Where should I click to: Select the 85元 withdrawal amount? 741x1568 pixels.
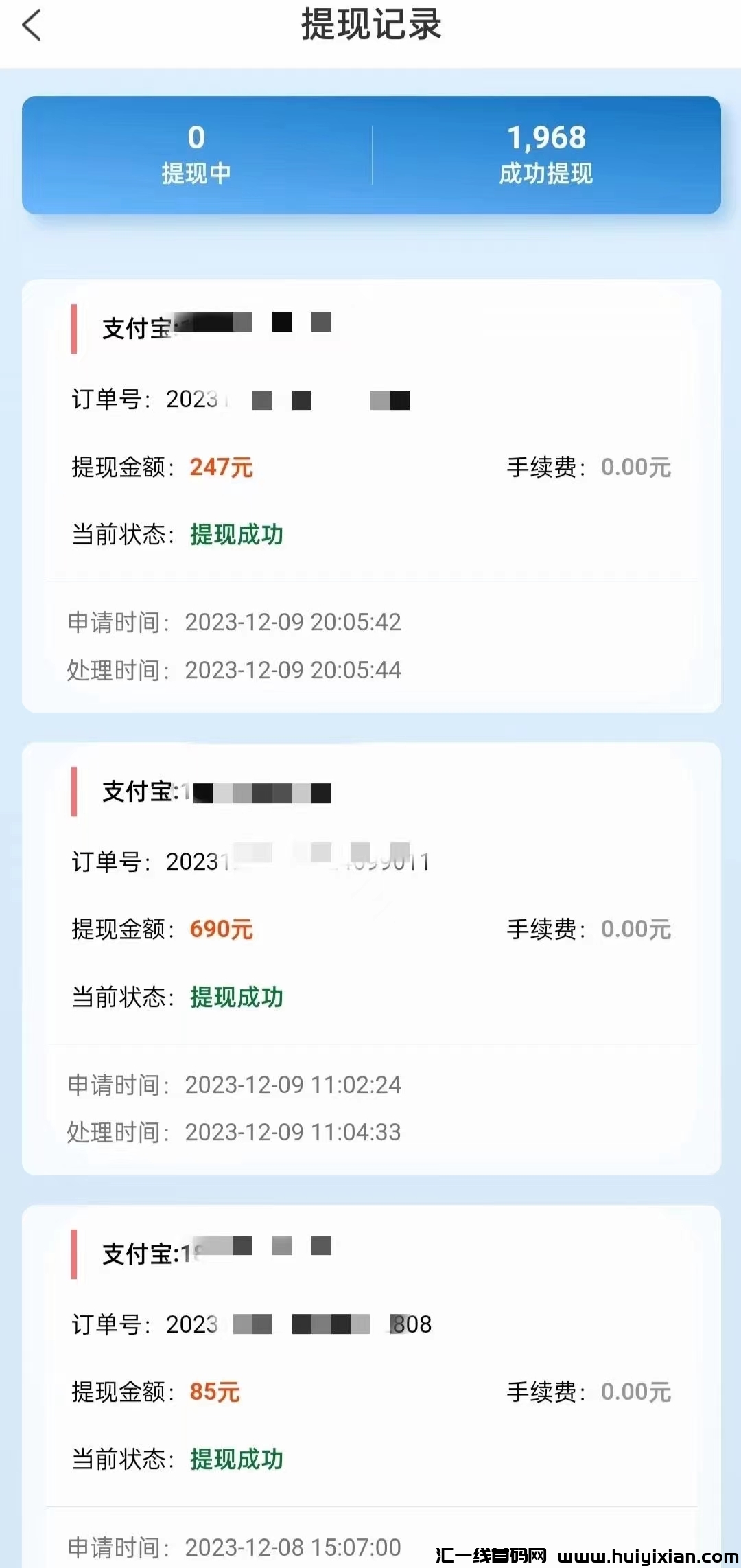pos(214,1392)
